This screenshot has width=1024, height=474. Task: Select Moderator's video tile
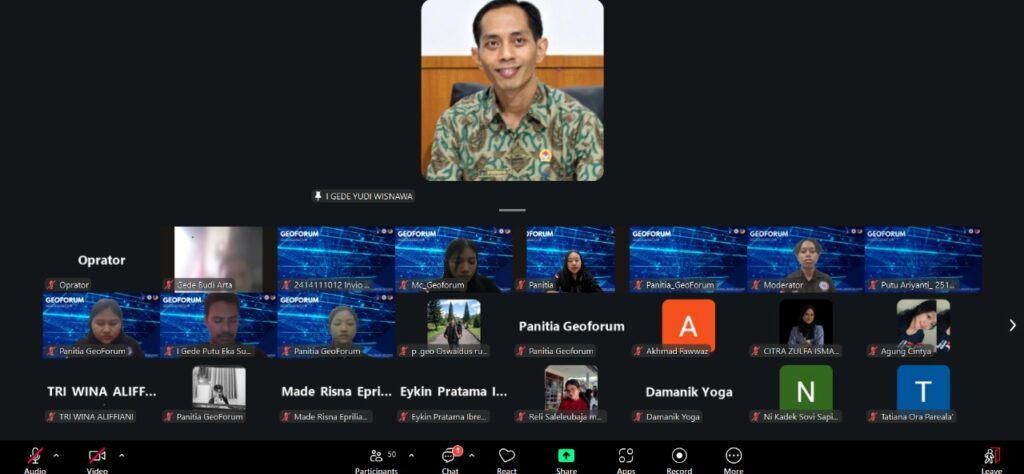[806, 258]
